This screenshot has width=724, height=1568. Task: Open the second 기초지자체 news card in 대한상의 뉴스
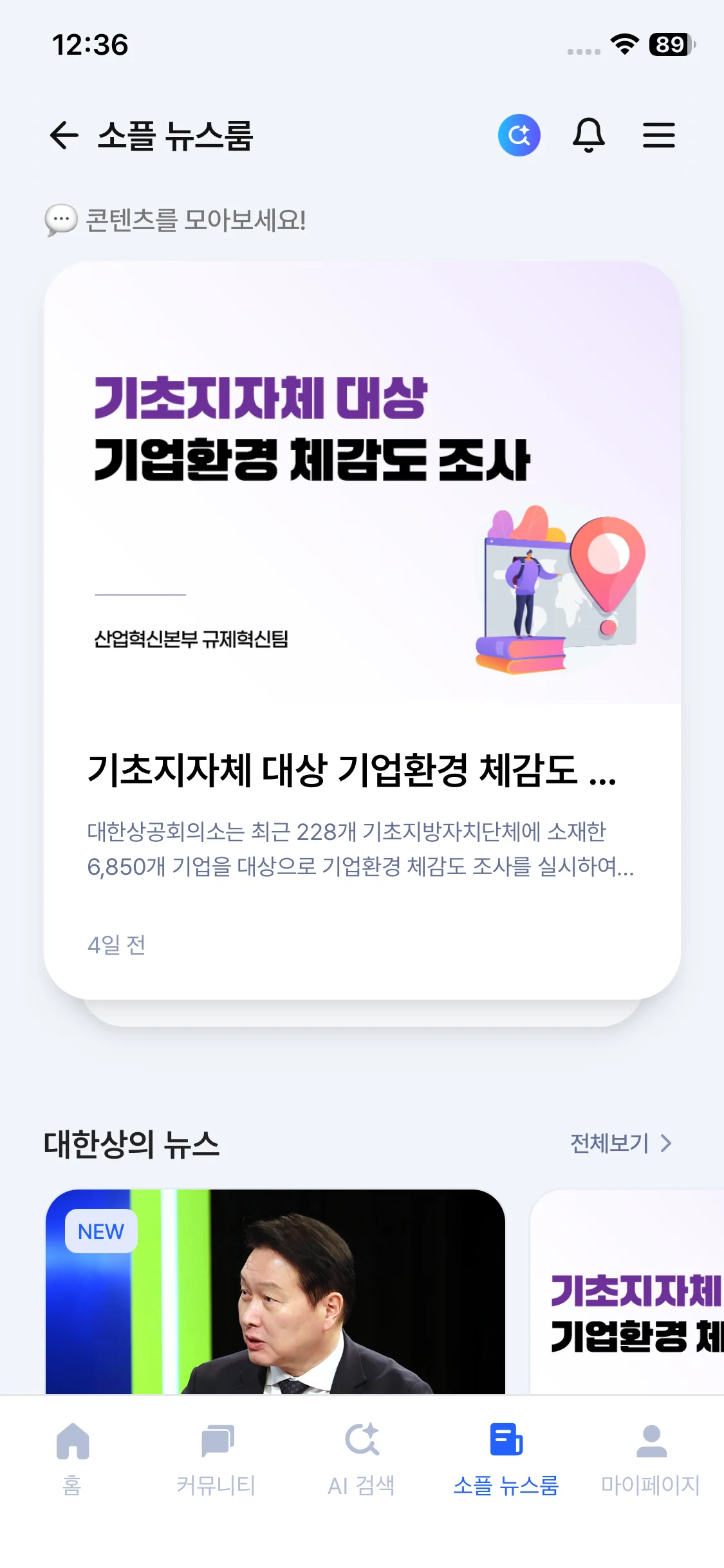[x=627, y=1291]
